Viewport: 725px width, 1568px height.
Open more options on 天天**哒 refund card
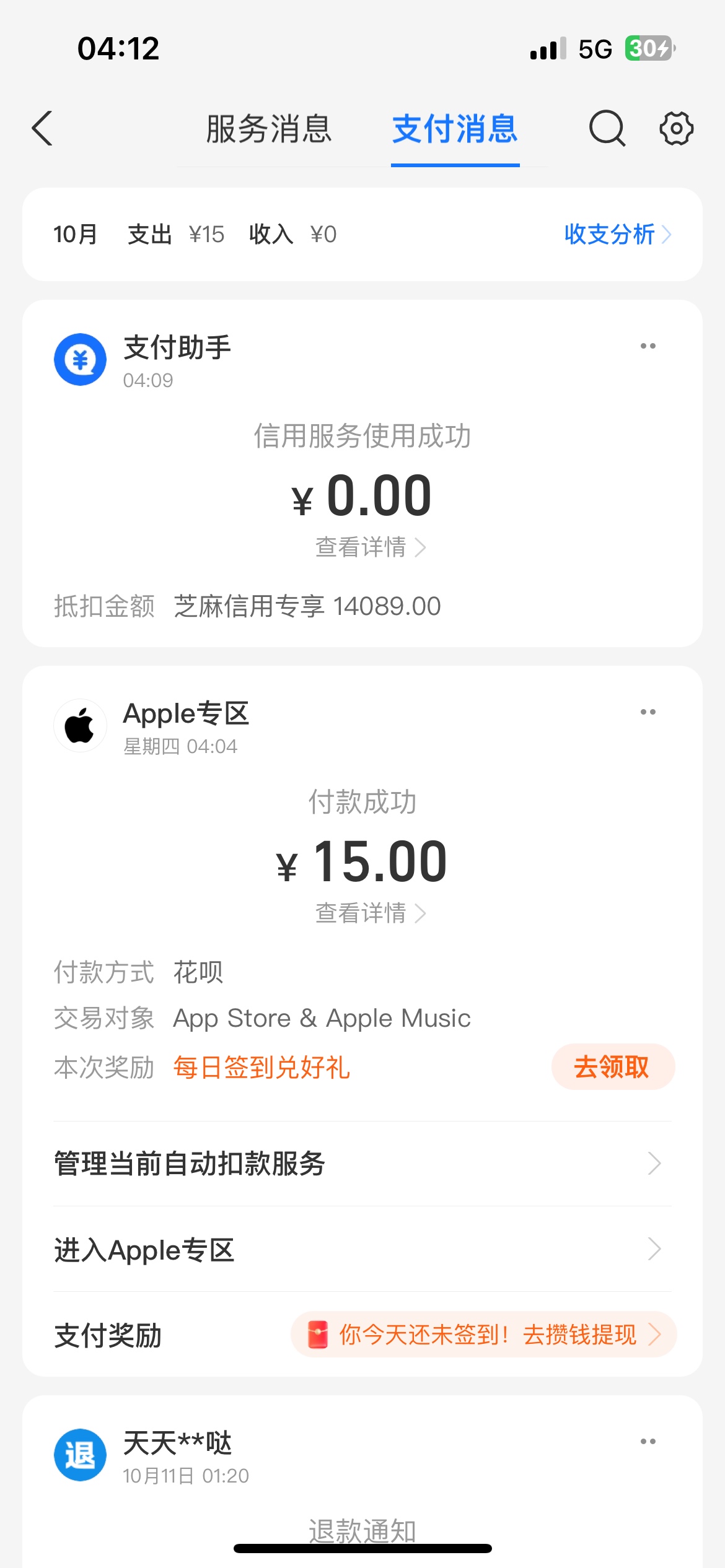click(648, 1442)
